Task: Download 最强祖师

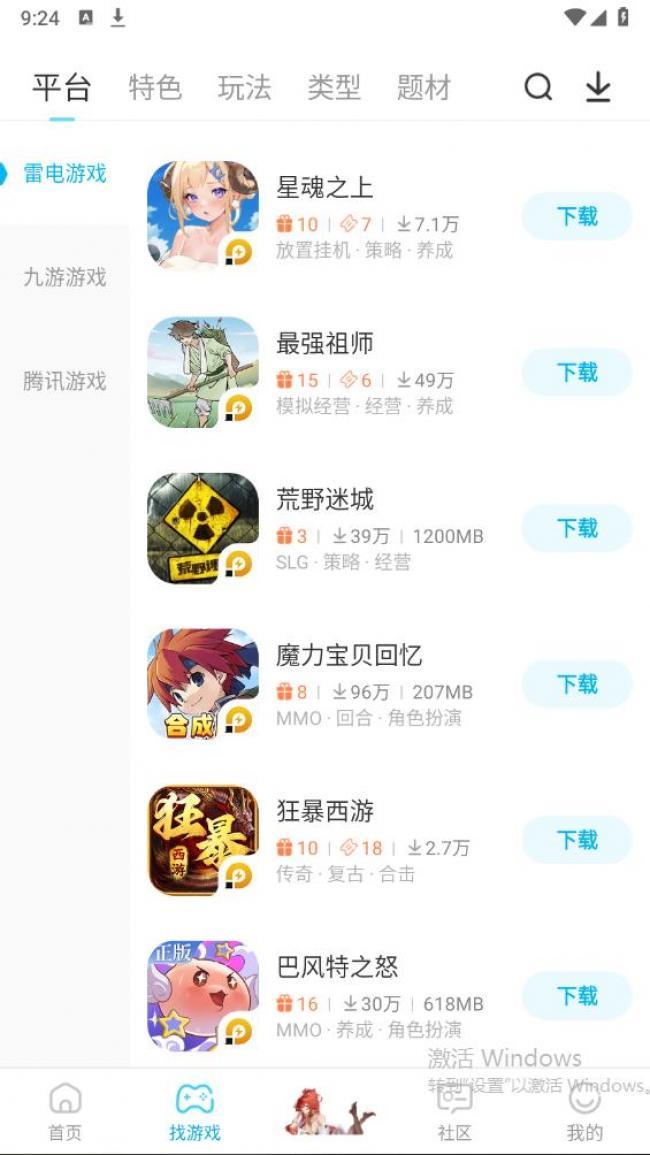Action: 576,372
